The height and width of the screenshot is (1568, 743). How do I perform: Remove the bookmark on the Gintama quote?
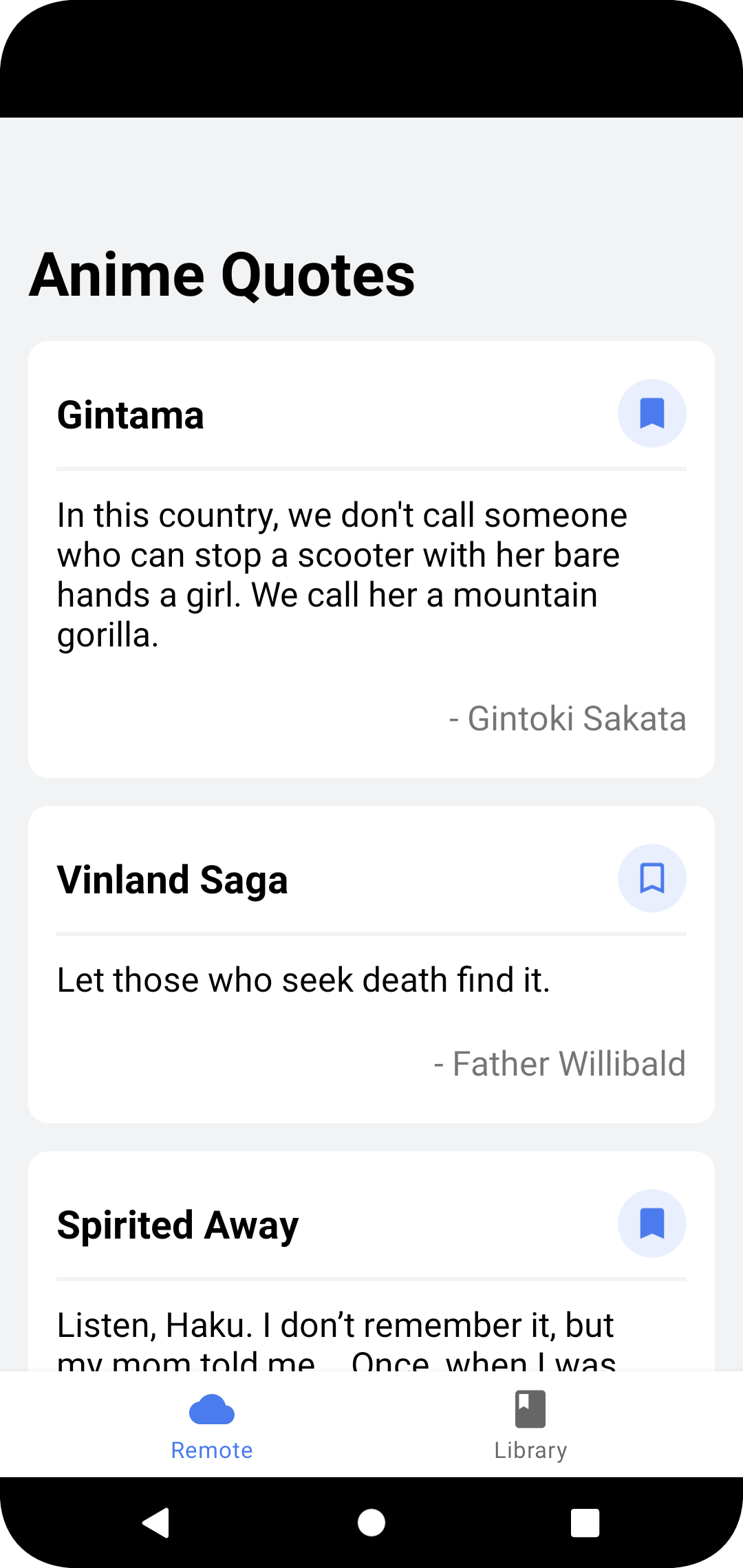[652, 413]
